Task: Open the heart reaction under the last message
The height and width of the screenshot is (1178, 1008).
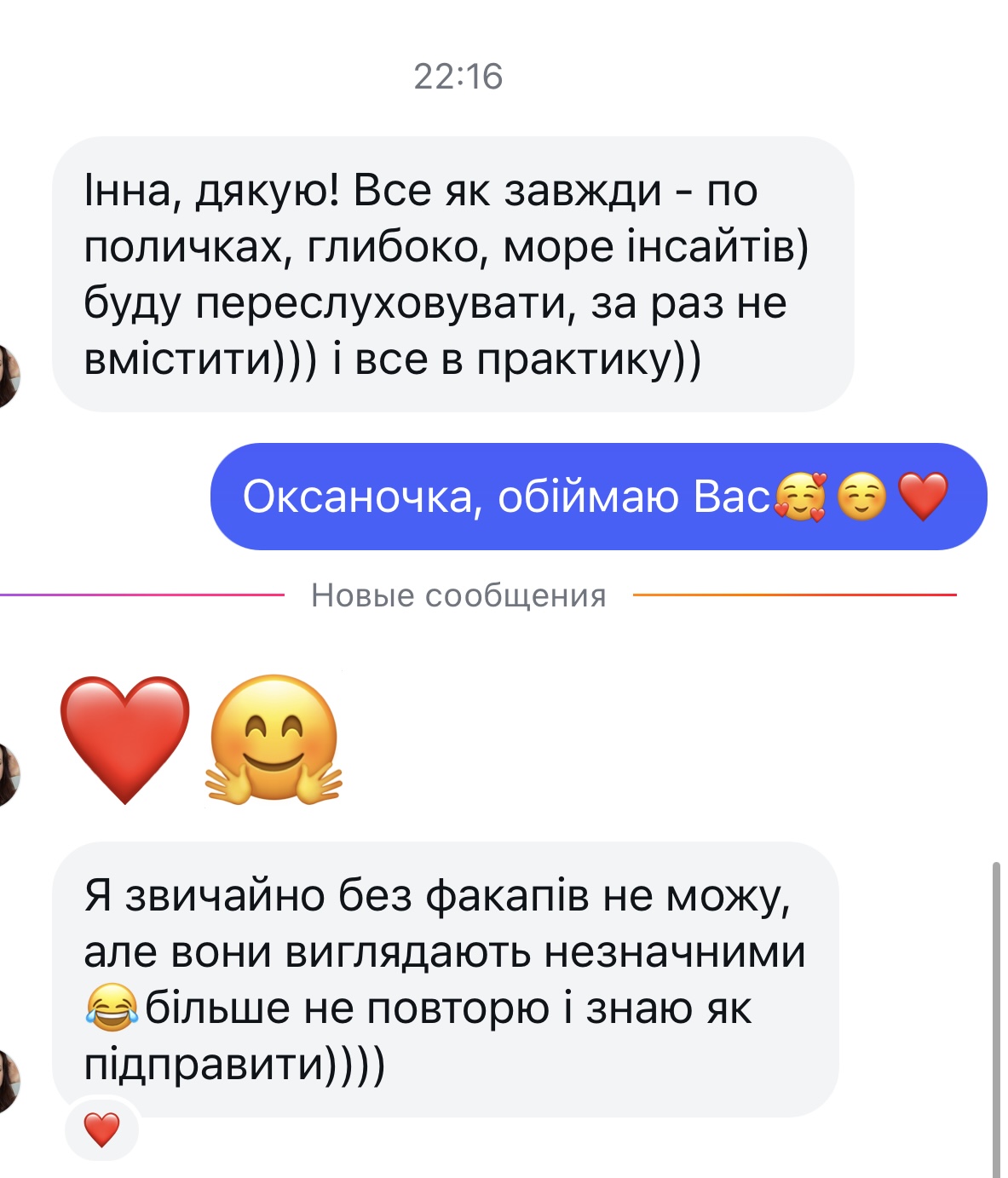Action: pyautogui.click(x=101, y=1129)
